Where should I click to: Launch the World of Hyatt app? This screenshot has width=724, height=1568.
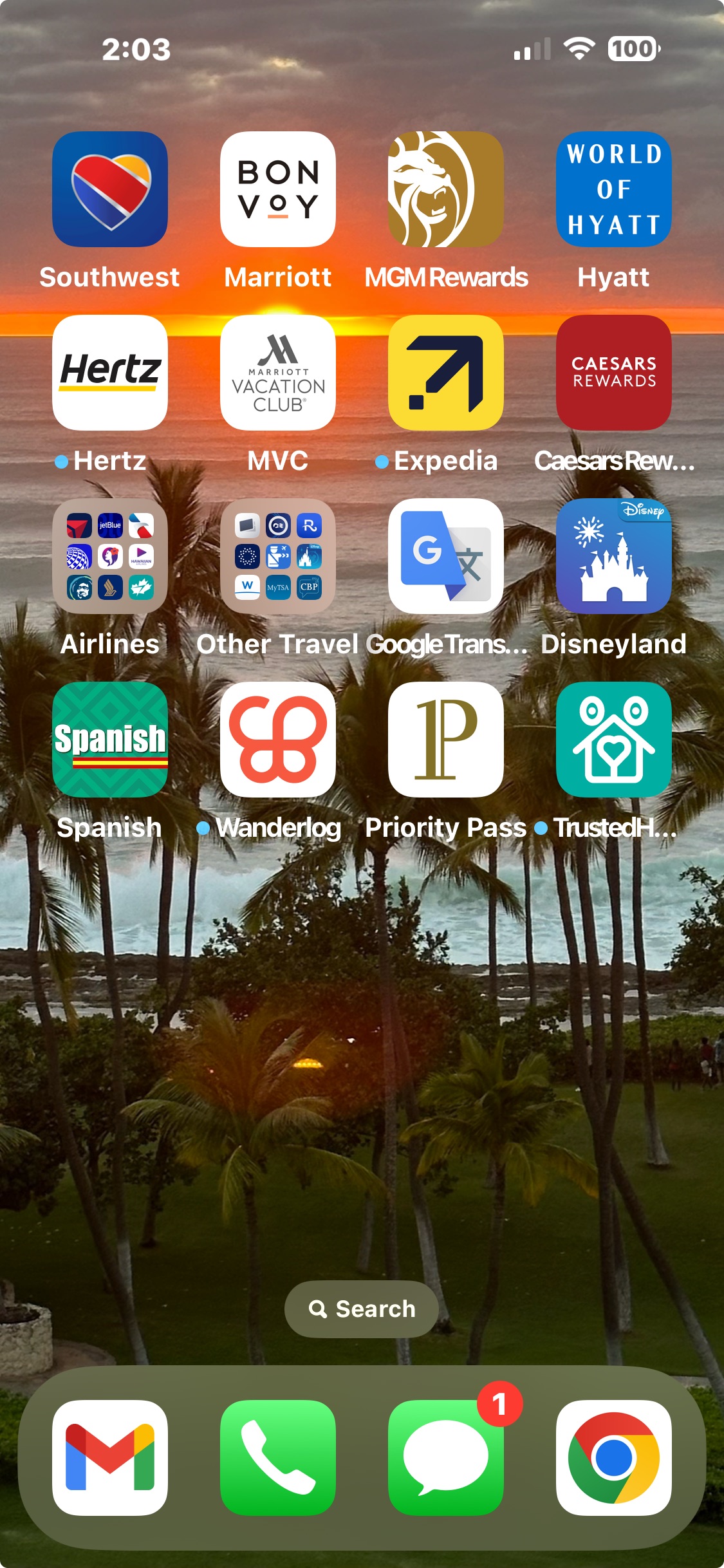(614, 189)
